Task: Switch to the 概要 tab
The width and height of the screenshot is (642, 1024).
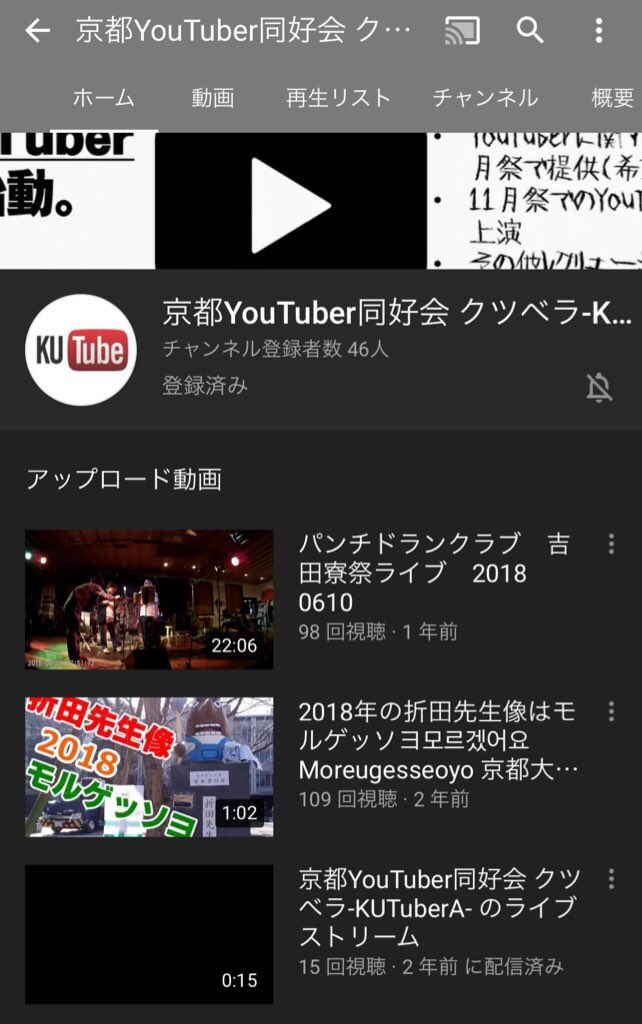Action: pyautogui.click(x=612, y=97)
